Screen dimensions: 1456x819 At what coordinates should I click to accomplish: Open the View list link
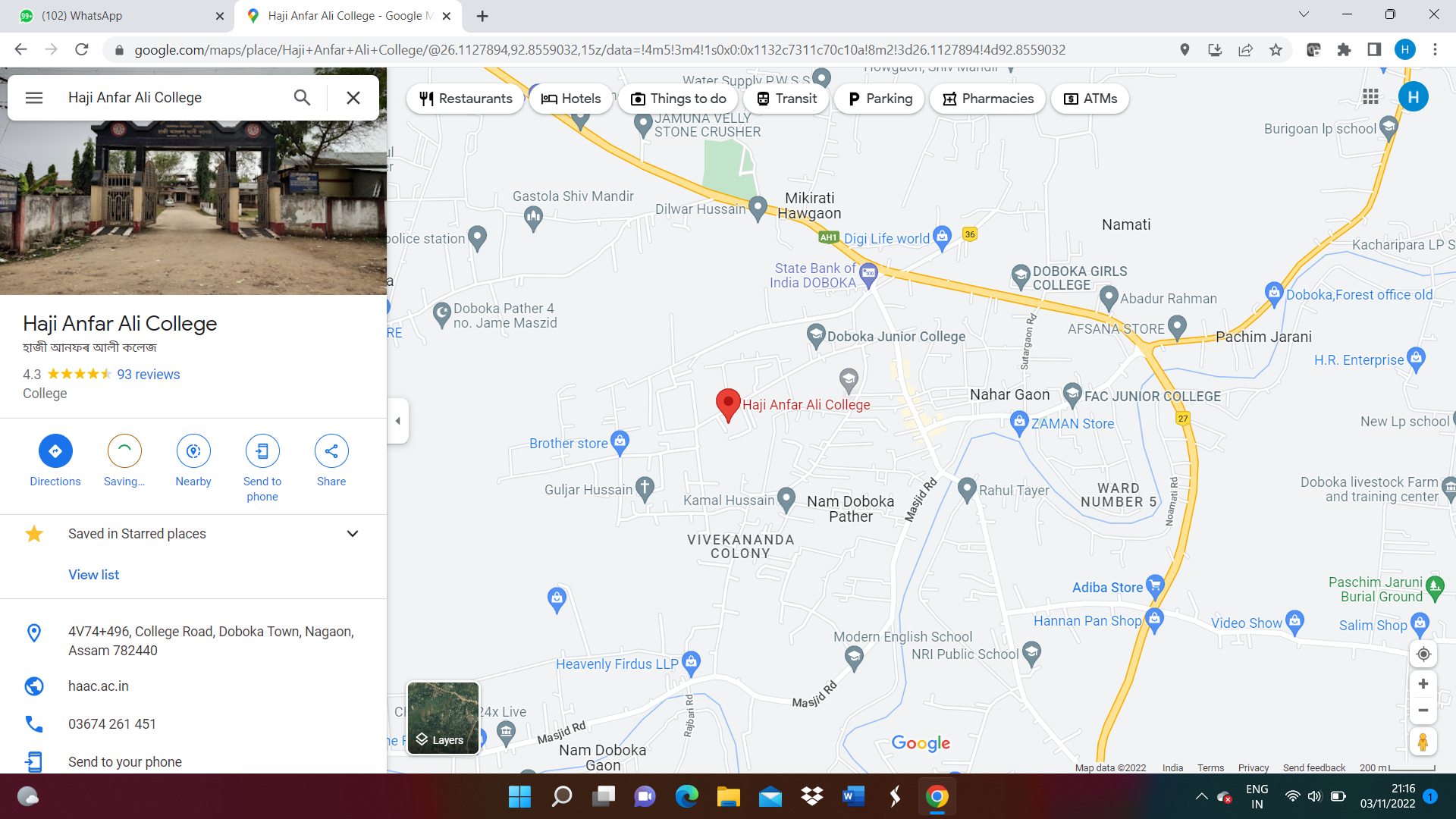coord(94,575)
